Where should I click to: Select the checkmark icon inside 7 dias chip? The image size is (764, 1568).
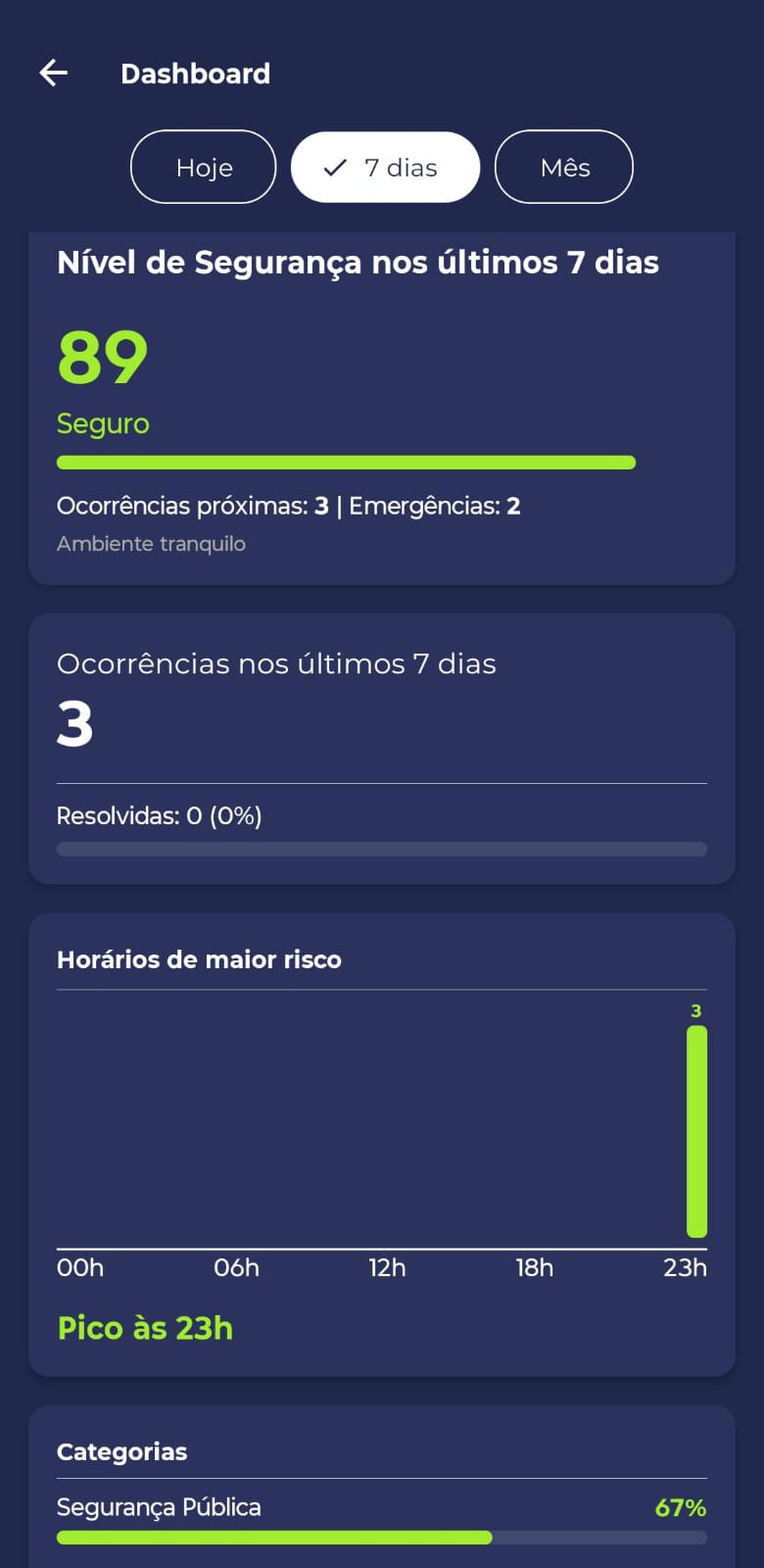tap(333, 168)
